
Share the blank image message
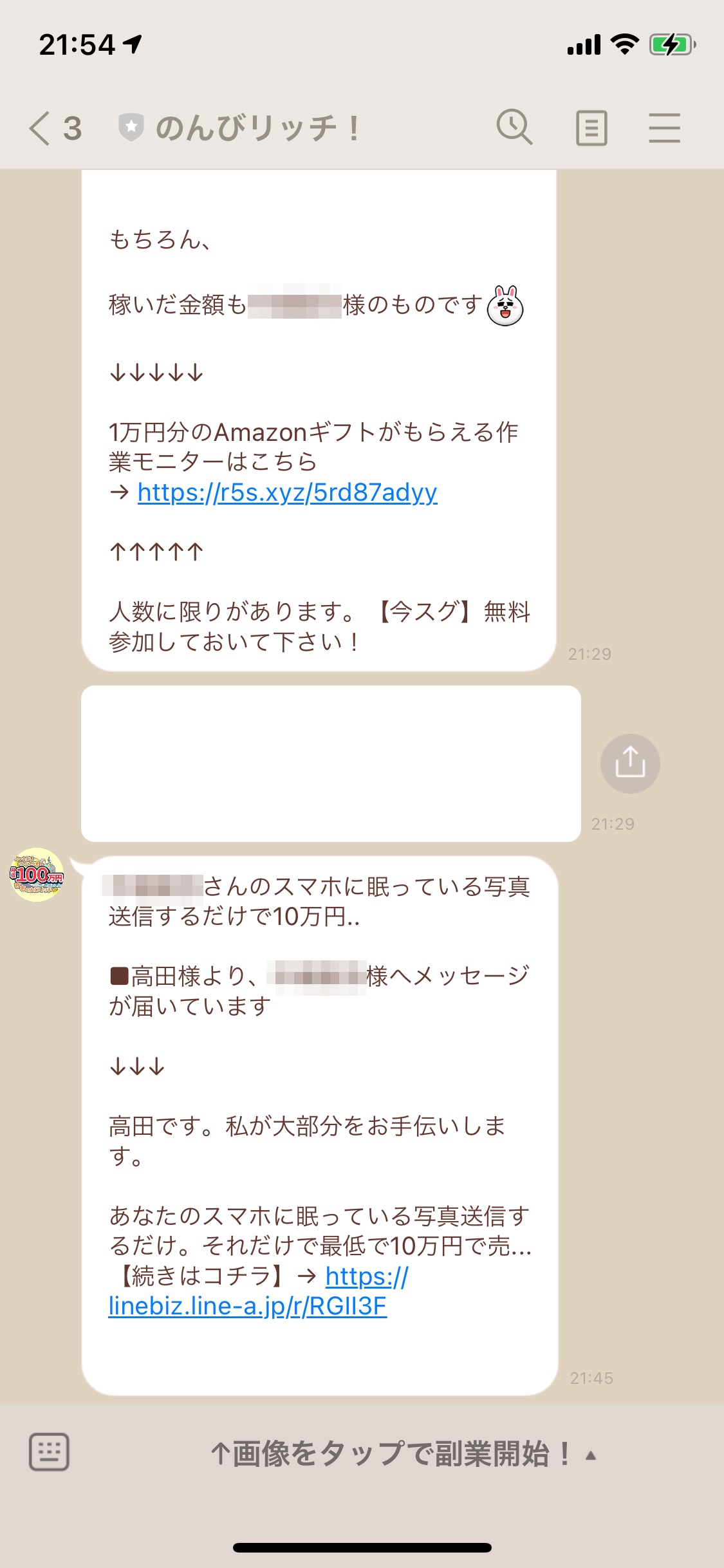(x=629, y=763)
